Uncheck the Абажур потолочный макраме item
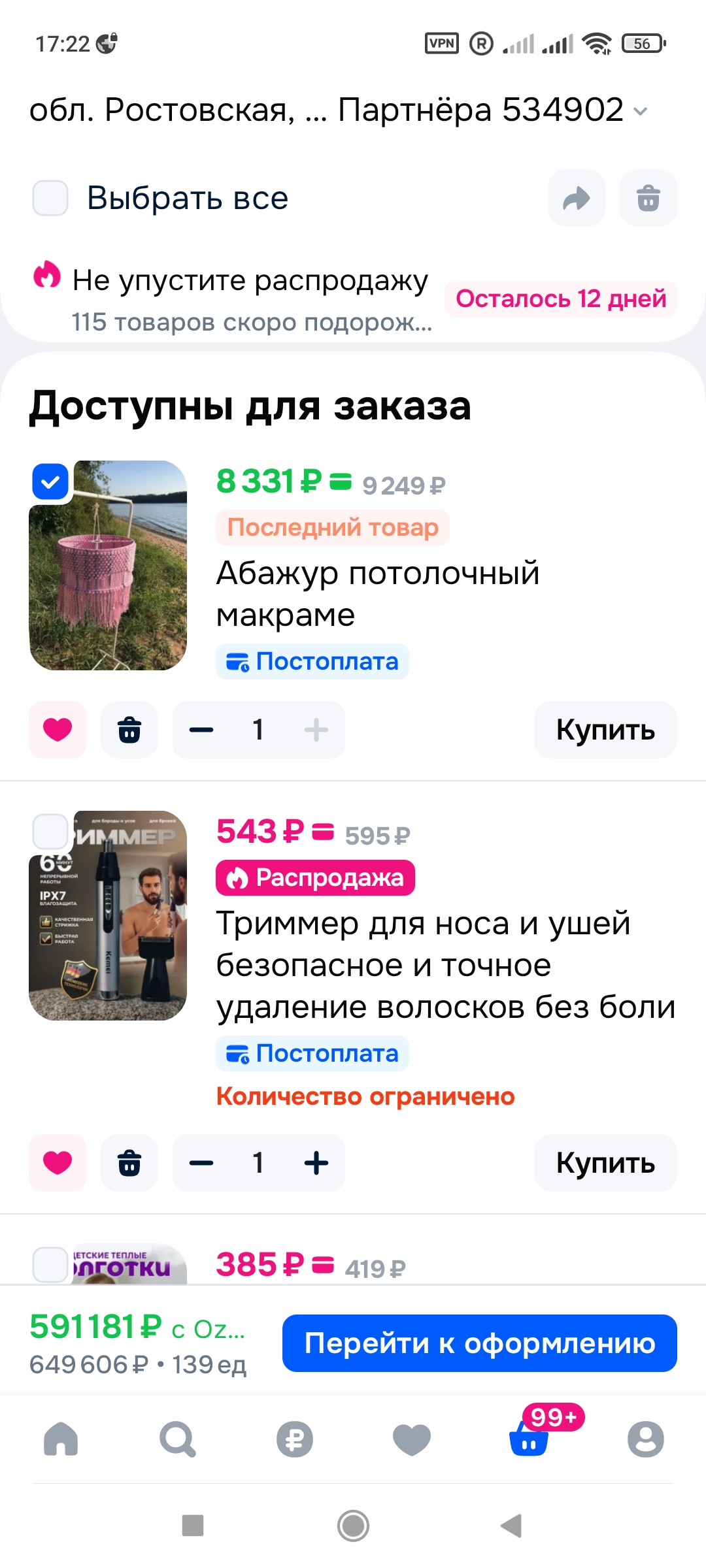This screenshot has width=706, height=1568. point(50,482)
